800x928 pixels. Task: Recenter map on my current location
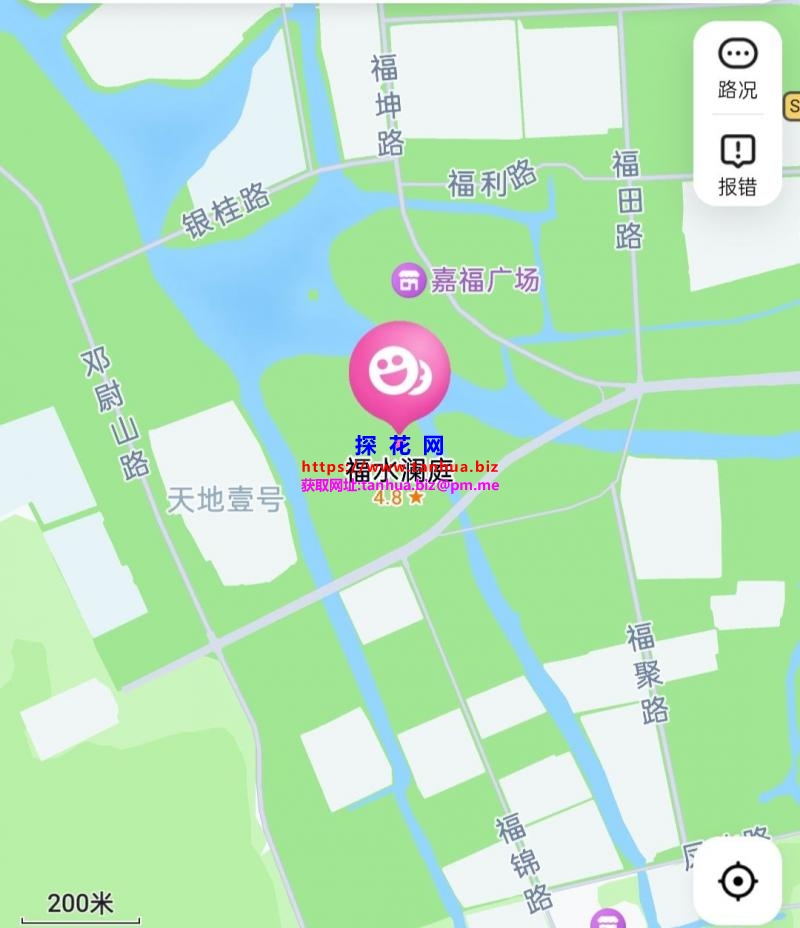pyautogui.click(x=738, y=881)
